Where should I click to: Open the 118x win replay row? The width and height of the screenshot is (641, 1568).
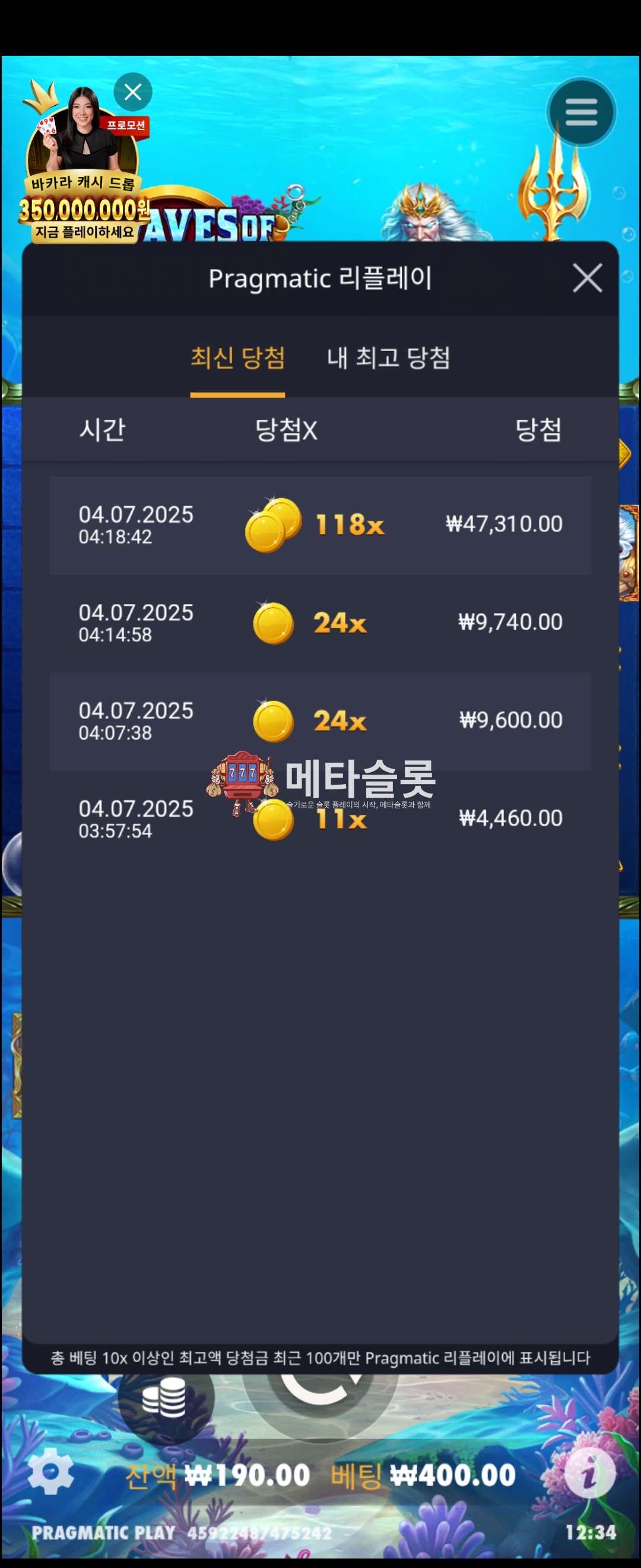[x=320, y=524]
